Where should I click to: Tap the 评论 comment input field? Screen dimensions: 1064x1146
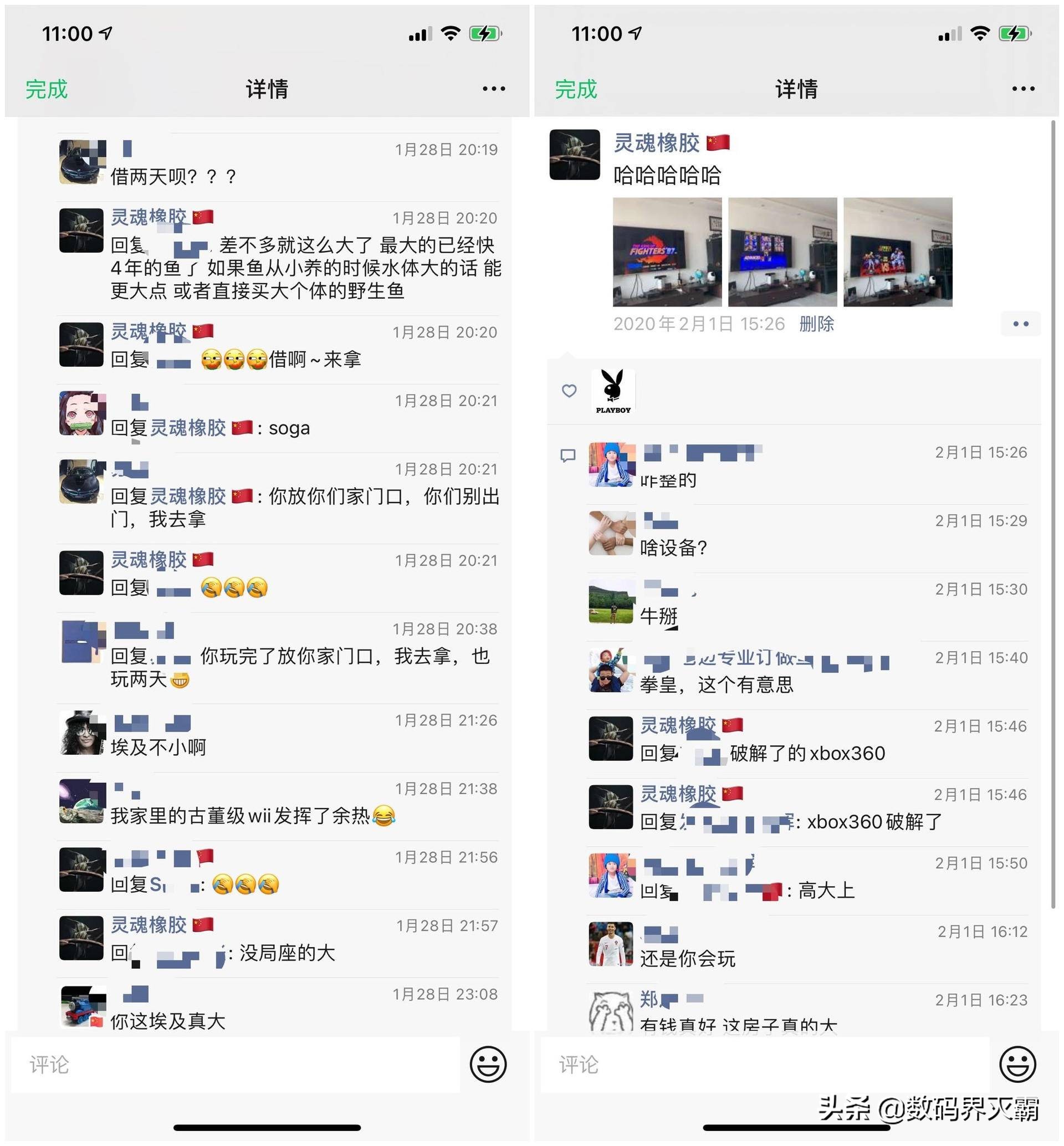pyautogui.click(x=173, y=1064)
